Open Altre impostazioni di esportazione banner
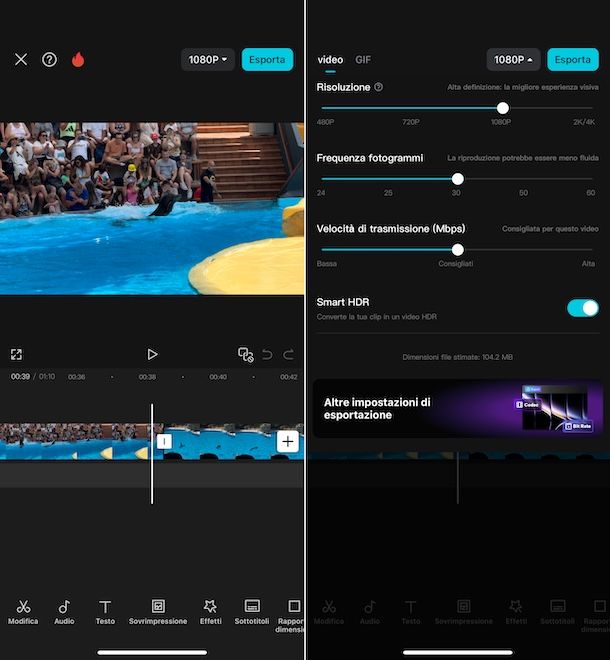 458,408
